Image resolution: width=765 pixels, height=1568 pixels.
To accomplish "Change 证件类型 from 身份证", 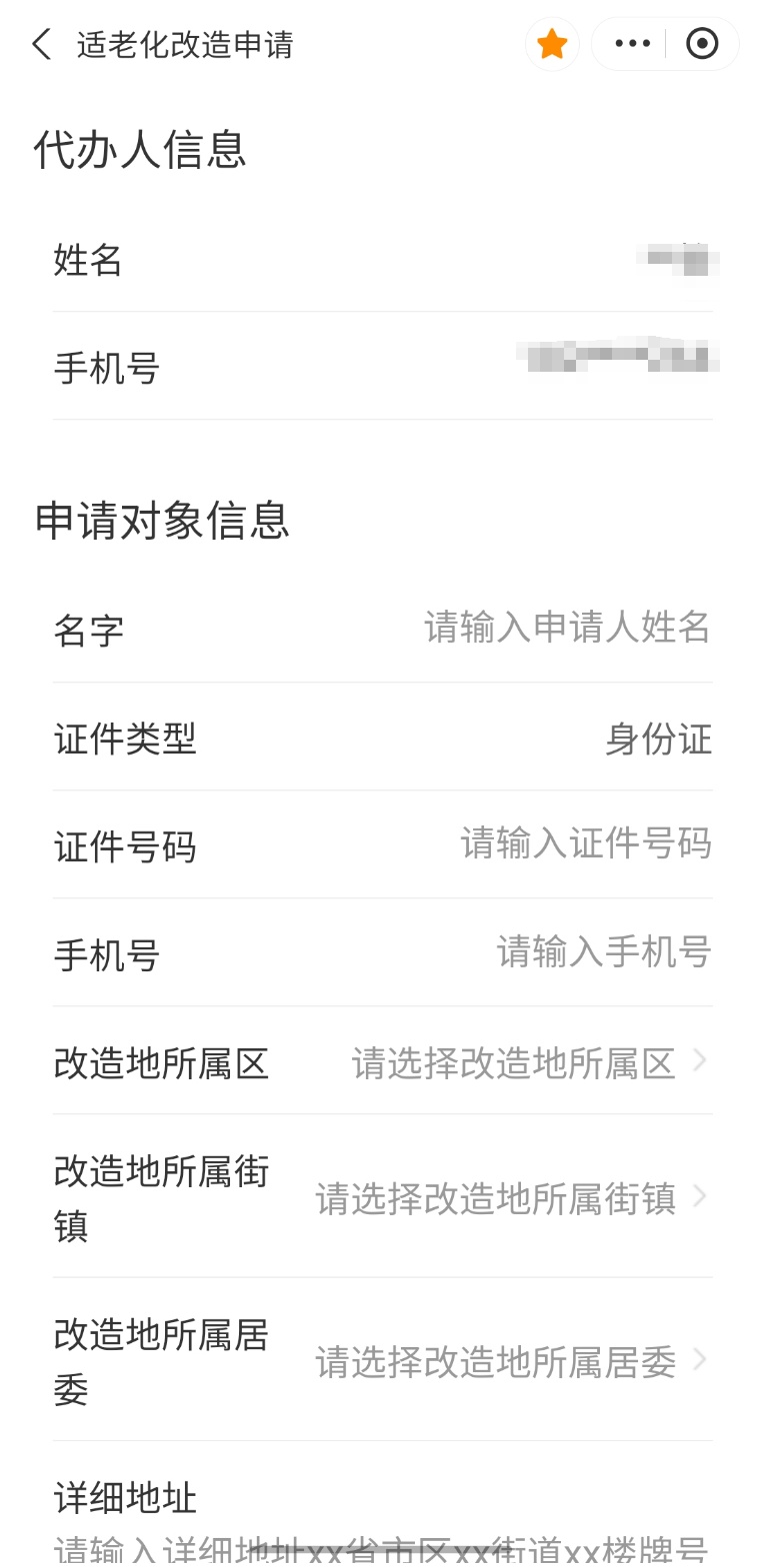I will [658, 740].
